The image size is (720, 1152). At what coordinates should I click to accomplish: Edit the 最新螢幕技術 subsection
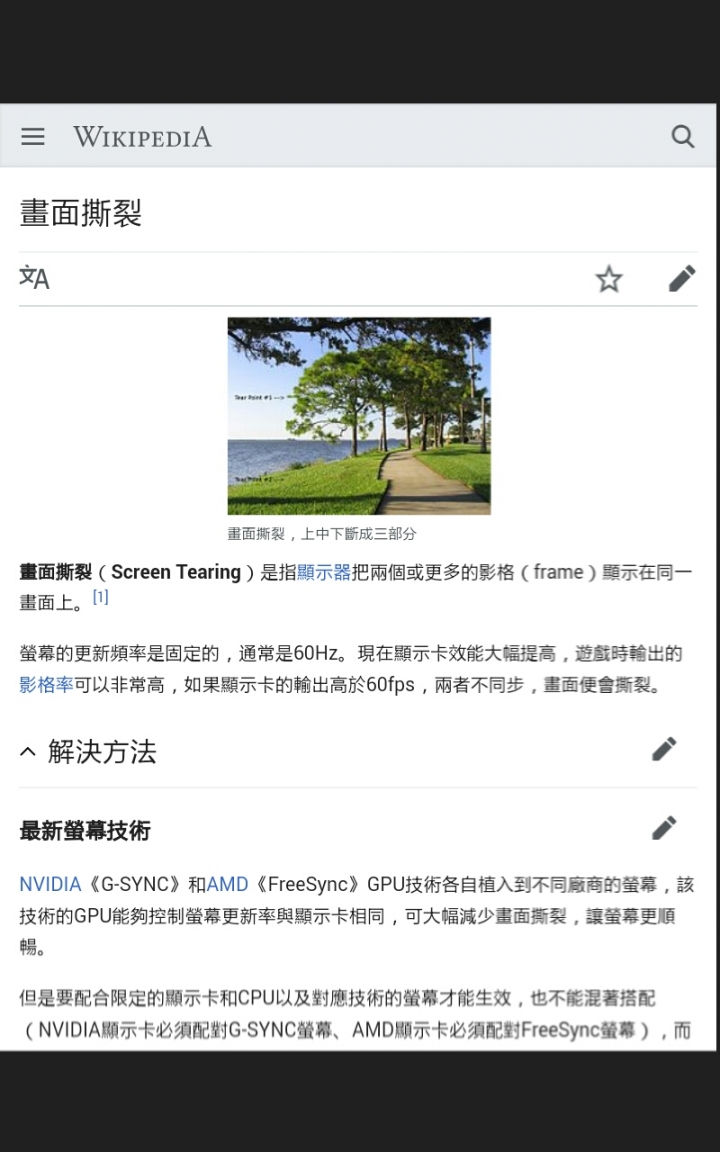[664, 828]
